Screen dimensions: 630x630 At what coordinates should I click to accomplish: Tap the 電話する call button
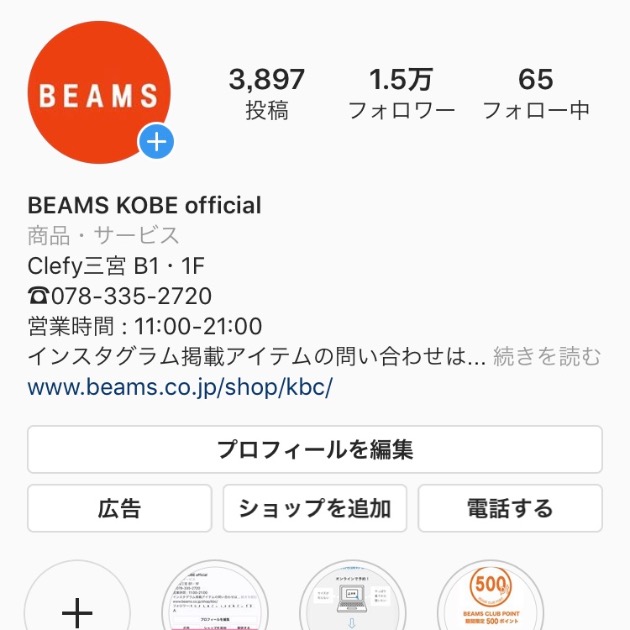click(510, 508)
